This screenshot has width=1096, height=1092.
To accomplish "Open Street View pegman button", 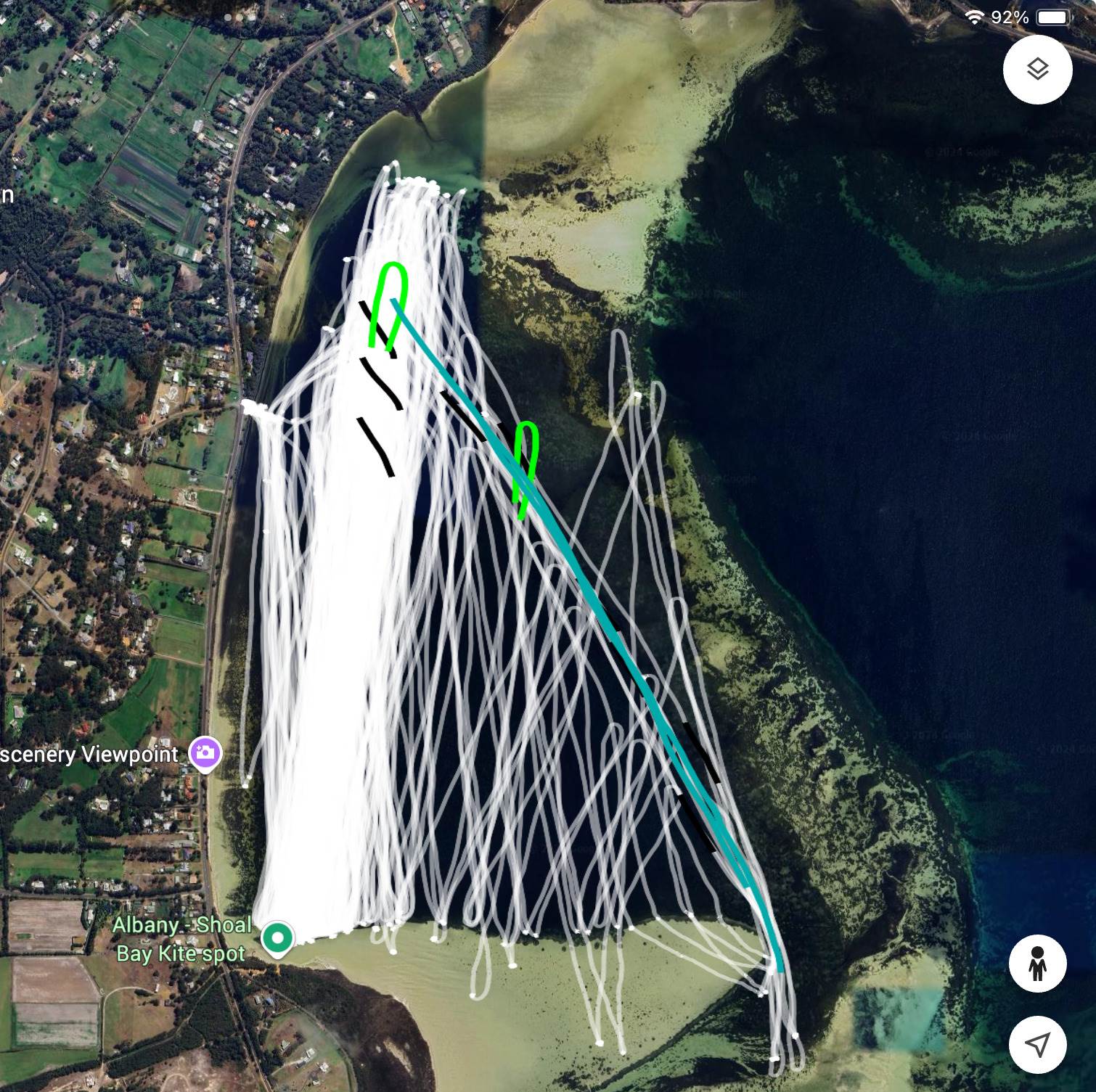I will [1037, 964].
